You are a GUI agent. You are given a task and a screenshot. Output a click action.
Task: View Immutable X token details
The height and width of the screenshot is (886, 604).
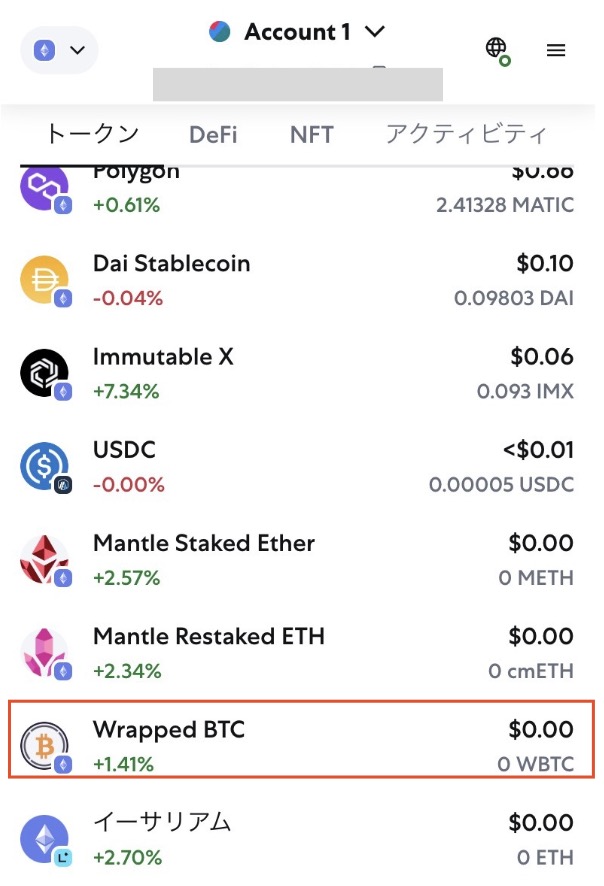coord(300,373)
